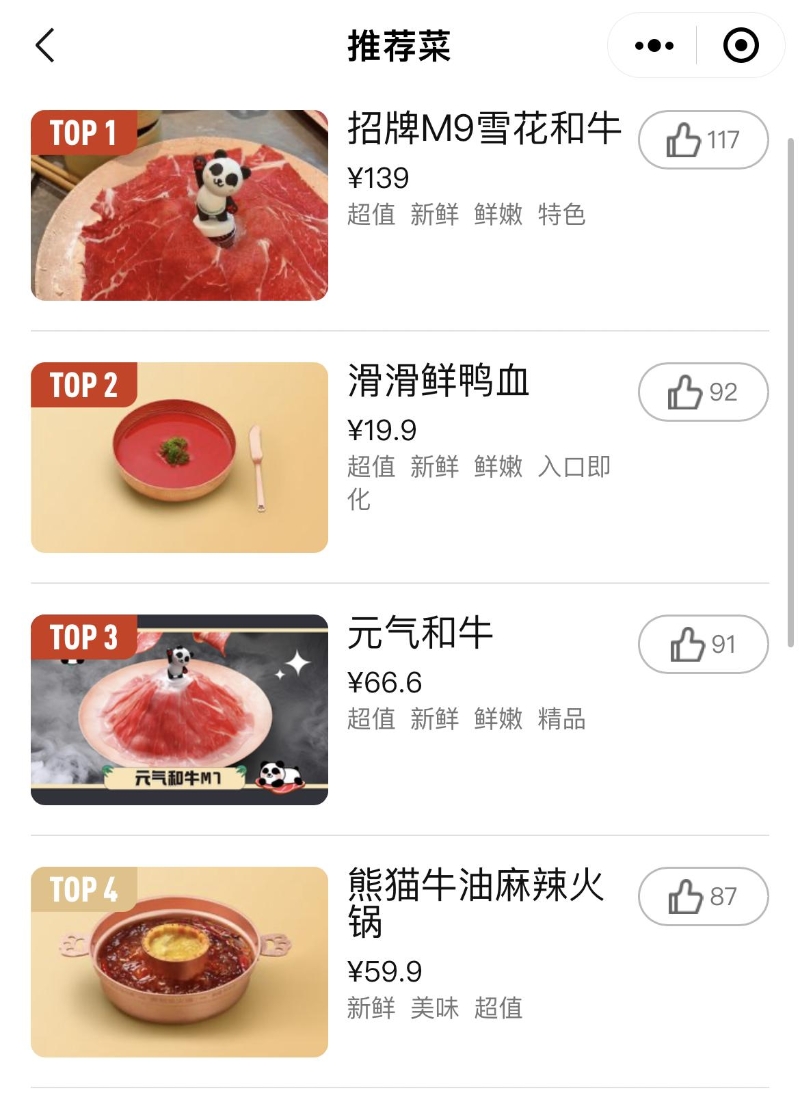Tap the mini program close/home capsule icon

(x=740, y=46)
